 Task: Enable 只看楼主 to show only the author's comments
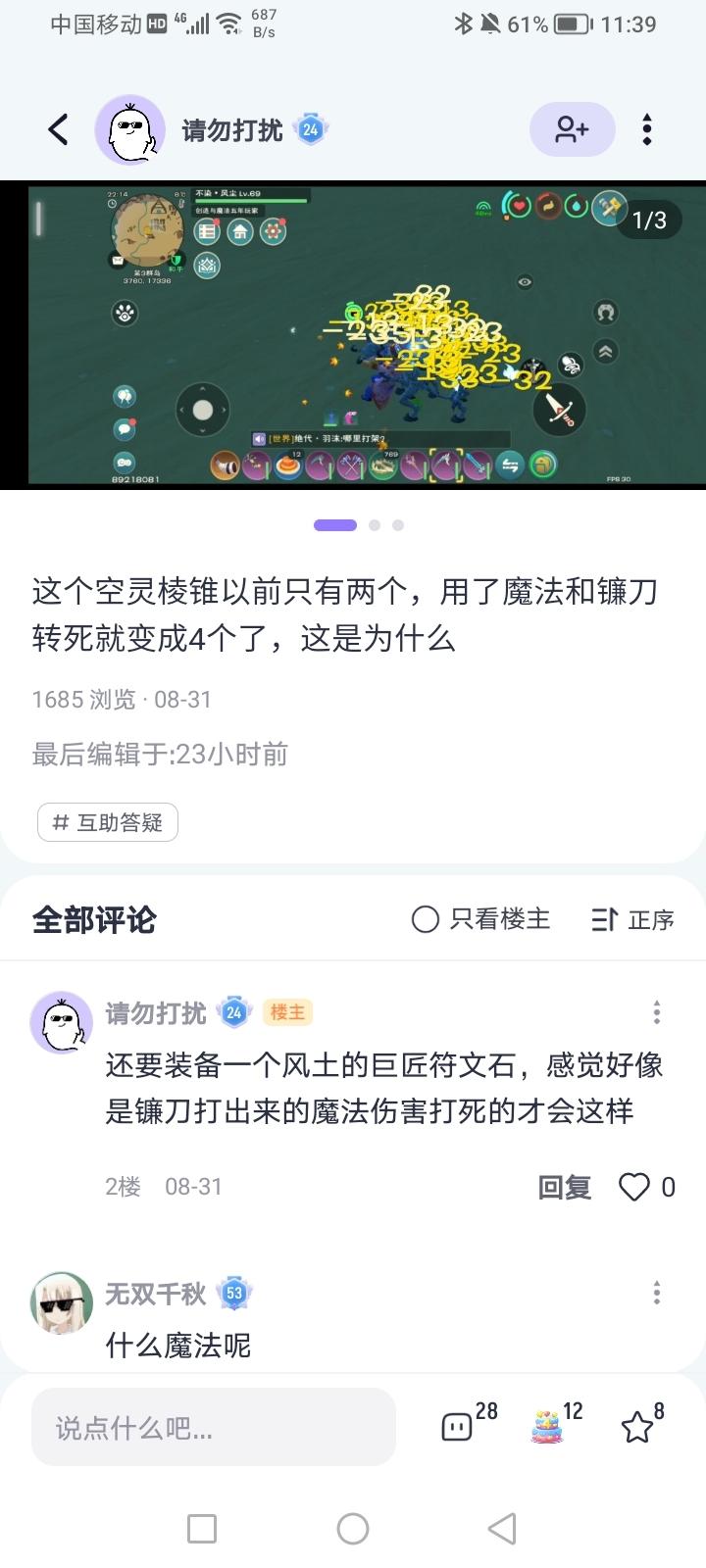pyautogui.click(x=480, y=919)
